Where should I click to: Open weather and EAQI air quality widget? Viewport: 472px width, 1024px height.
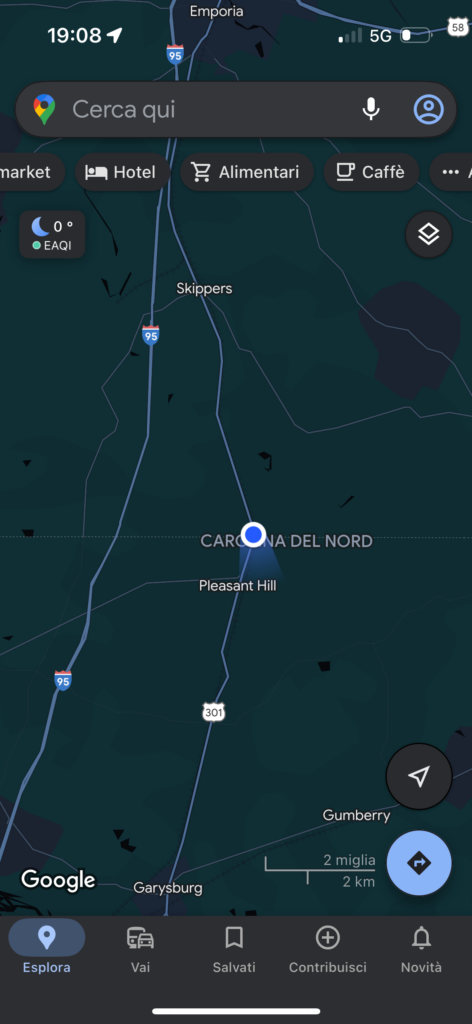pos(52,234)
